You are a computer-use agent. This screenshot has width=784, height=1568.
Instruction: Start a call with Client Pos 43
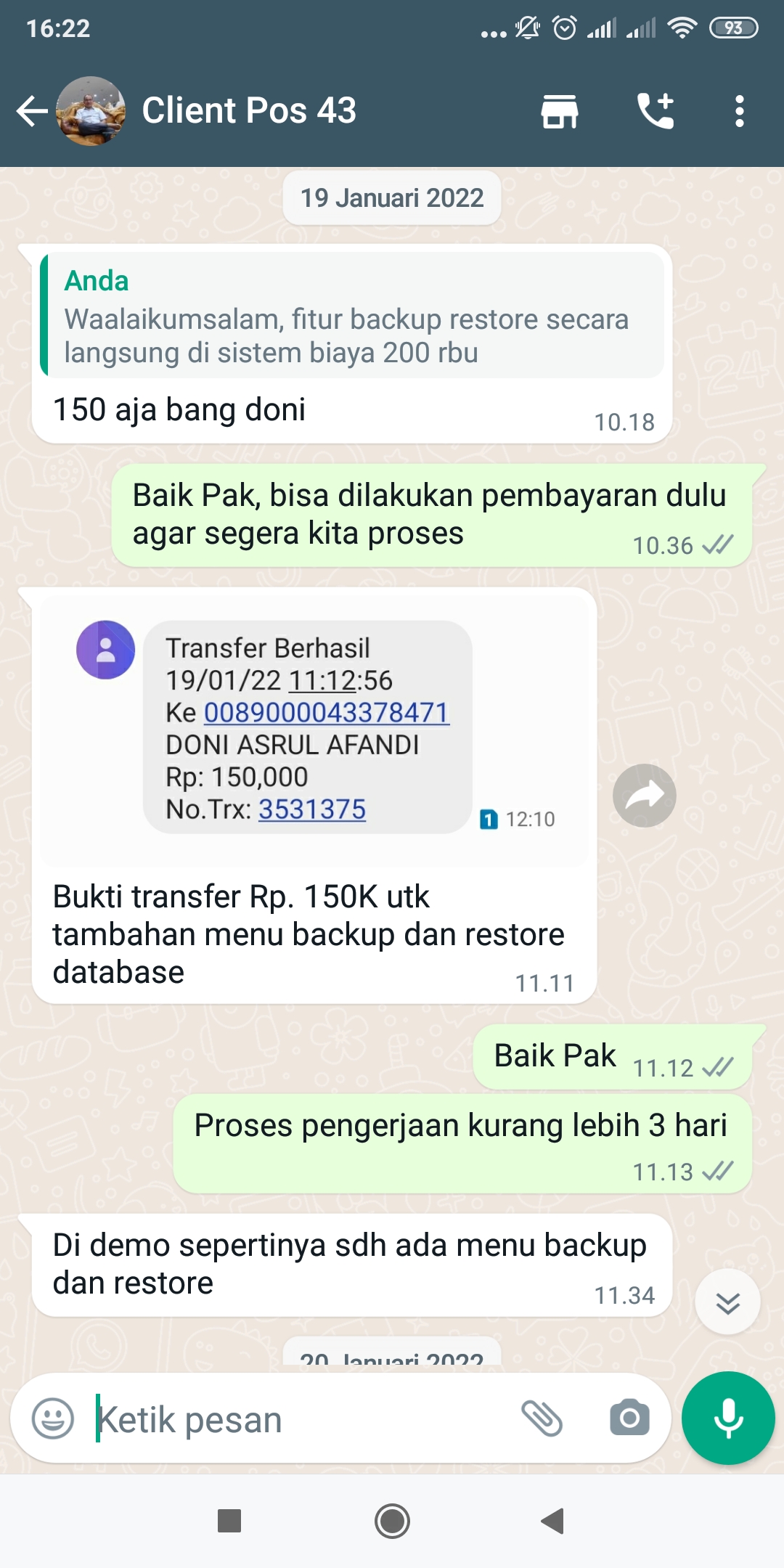(656, 111)
